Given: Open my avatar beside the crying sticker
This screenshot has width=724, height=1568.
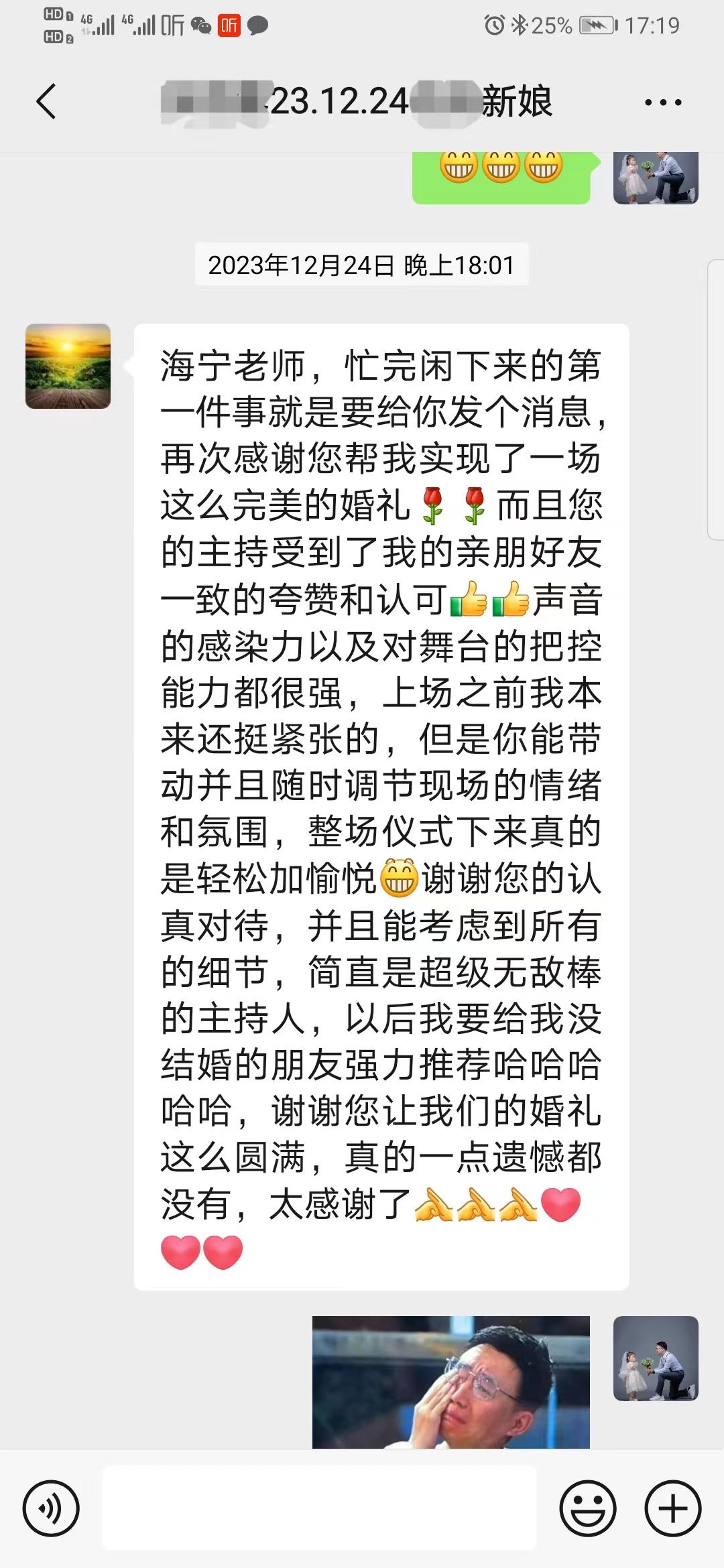Looking at the screenshot, I should coord(656,1358).
